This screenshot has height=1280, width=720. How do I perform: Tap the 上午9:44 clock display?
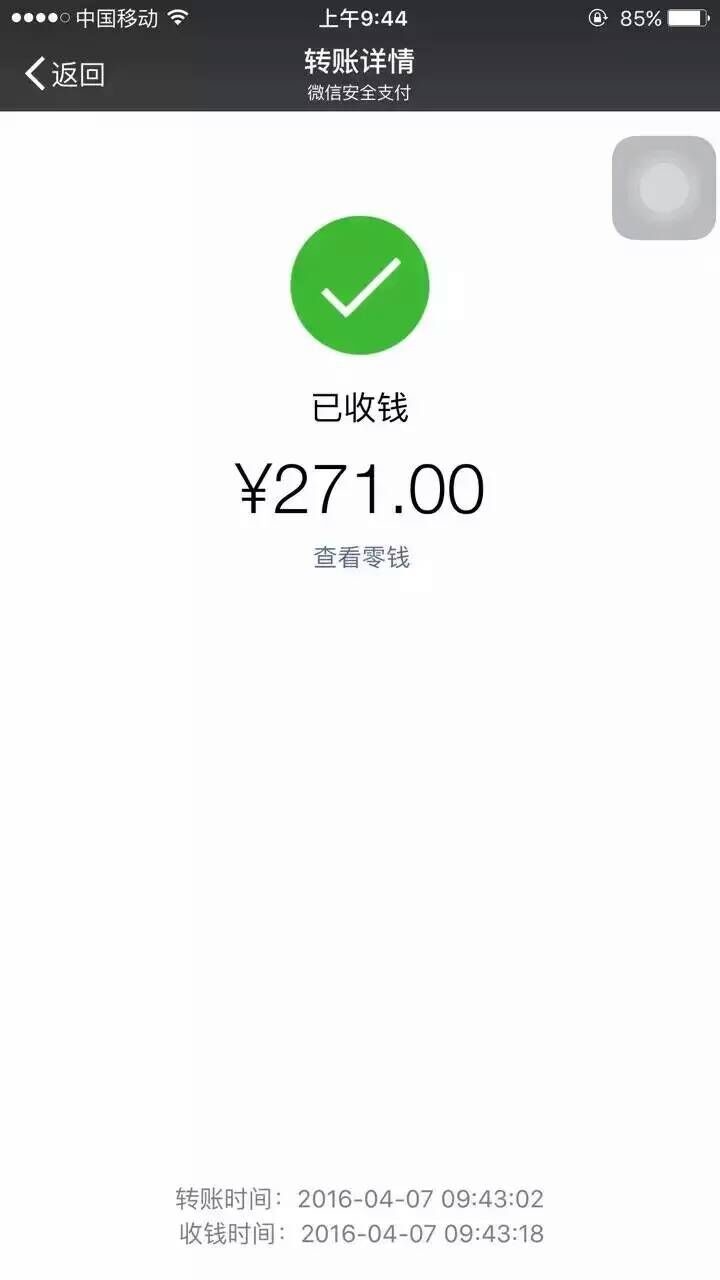(x=363, y=18)
